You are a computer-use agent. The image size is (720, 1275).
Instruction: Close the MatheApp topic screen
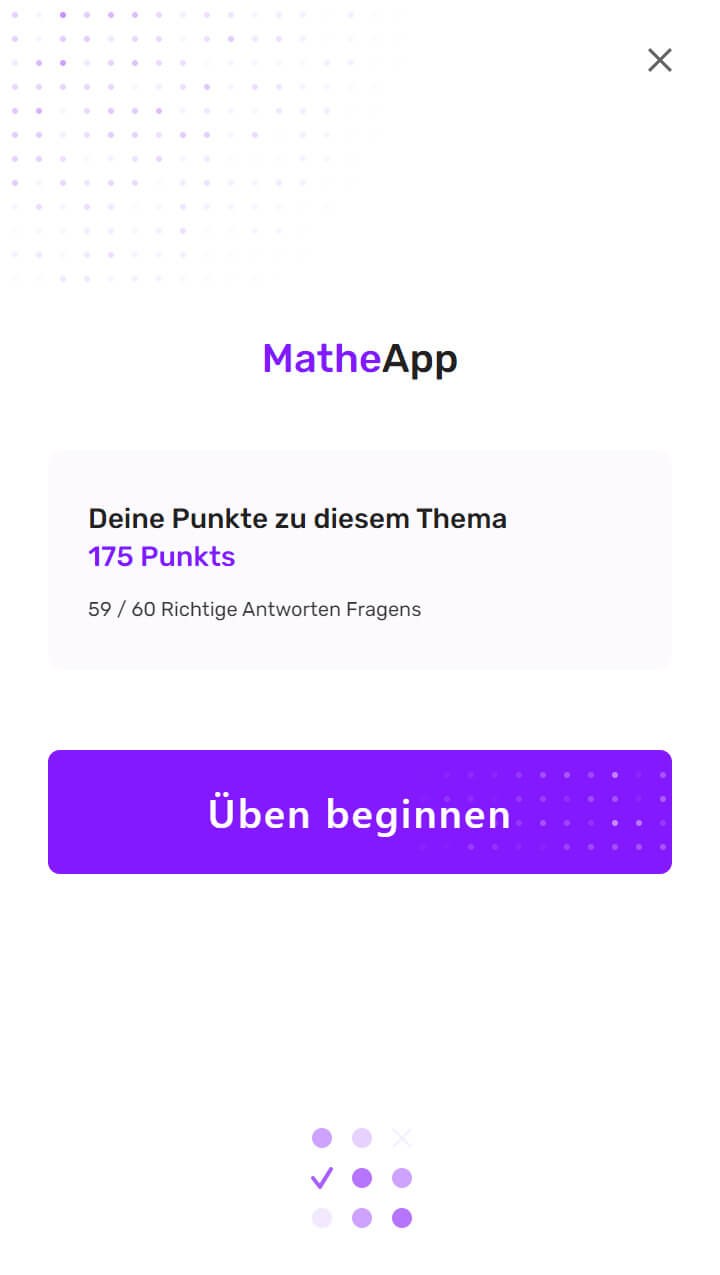[659, 60]
